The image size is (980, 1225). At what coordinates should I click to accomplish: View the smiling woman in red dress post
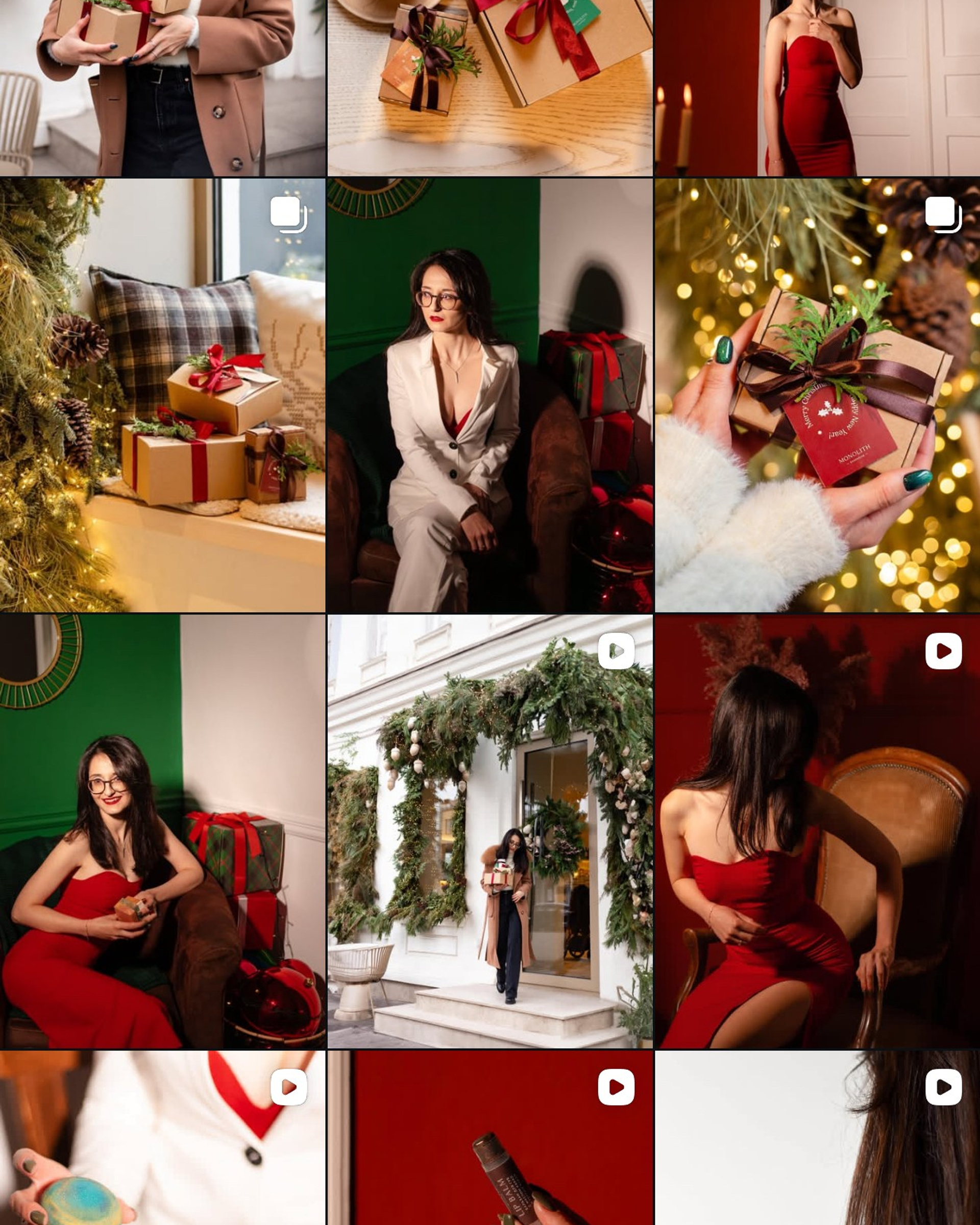(162, 832)
